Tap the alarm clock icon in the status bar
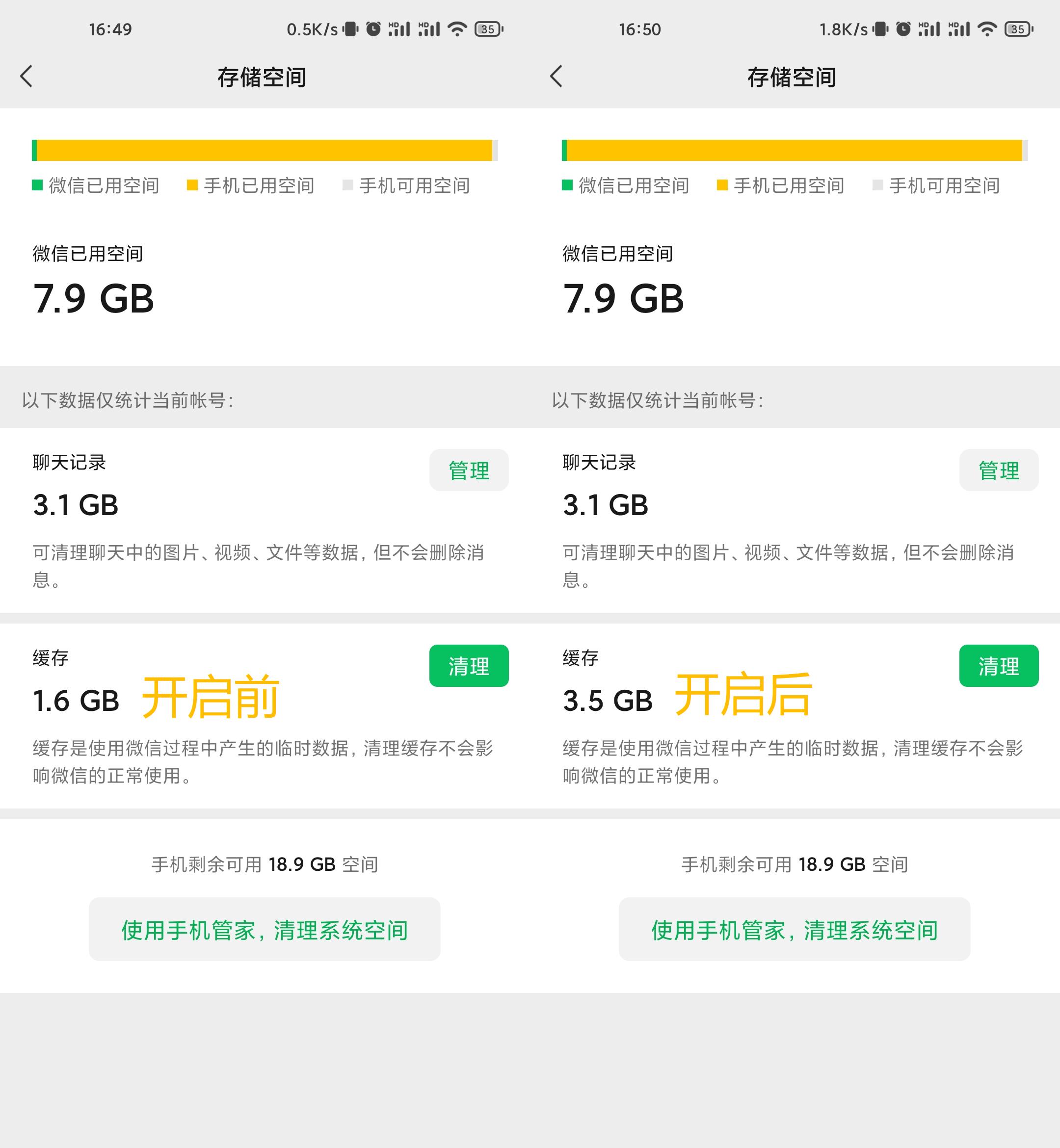Viewport: 1060px width, 1148px height. 374,27
